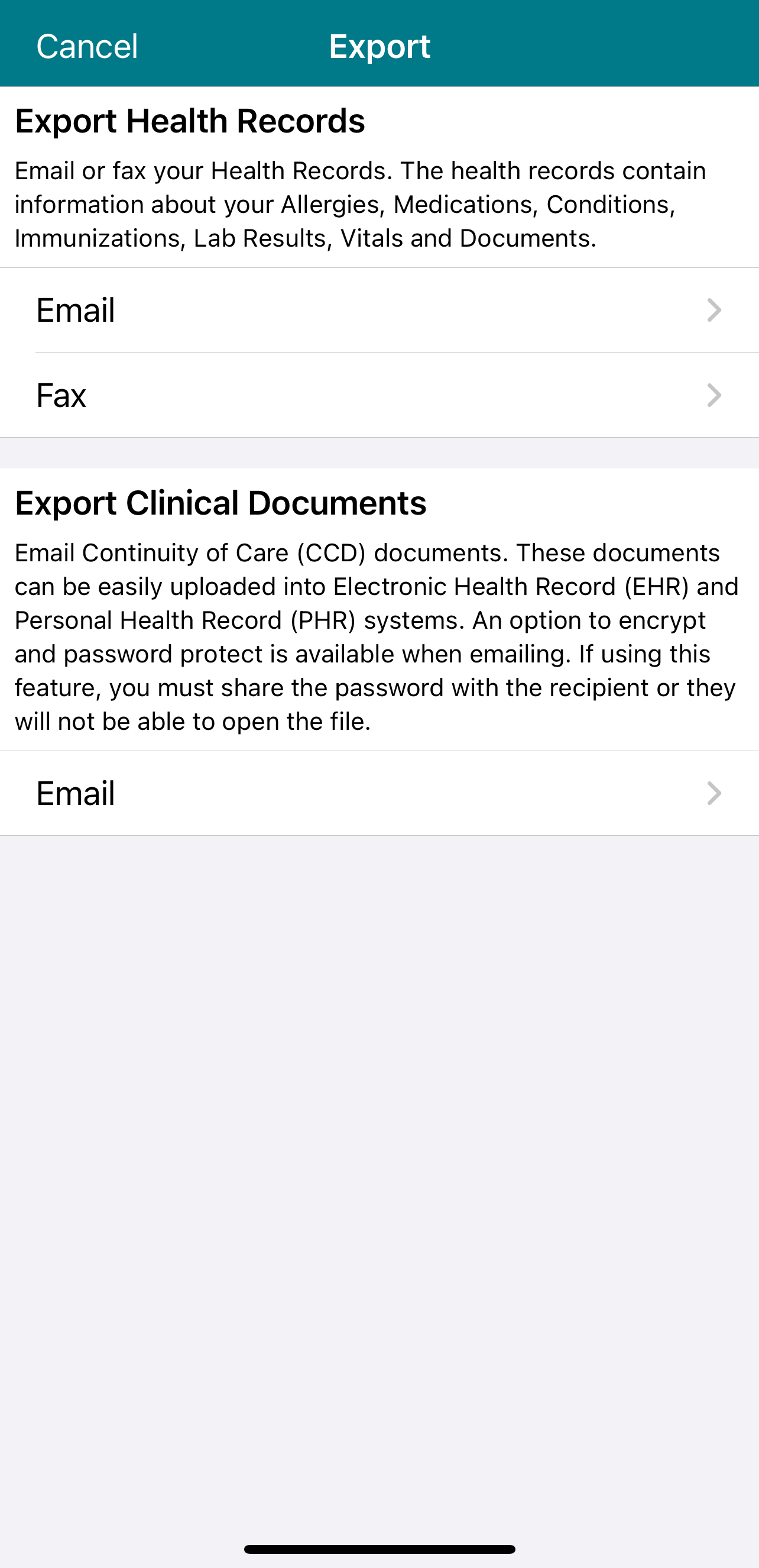This screenshot has height=1568, width=759.
Task: Tap the chevron next to Email health records
Action: (714, 311)
